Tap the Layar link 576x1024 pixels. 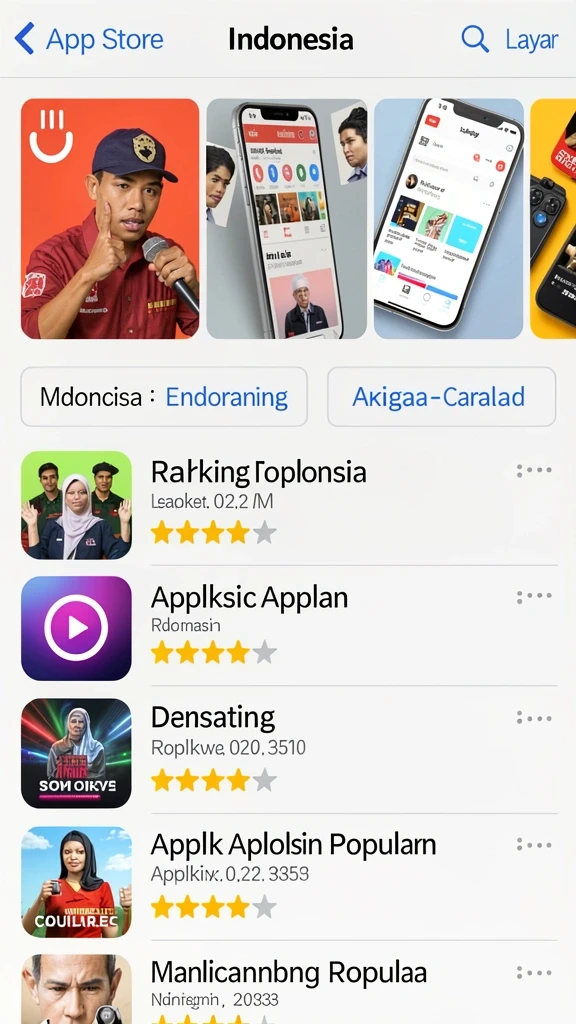click(532, 39)
